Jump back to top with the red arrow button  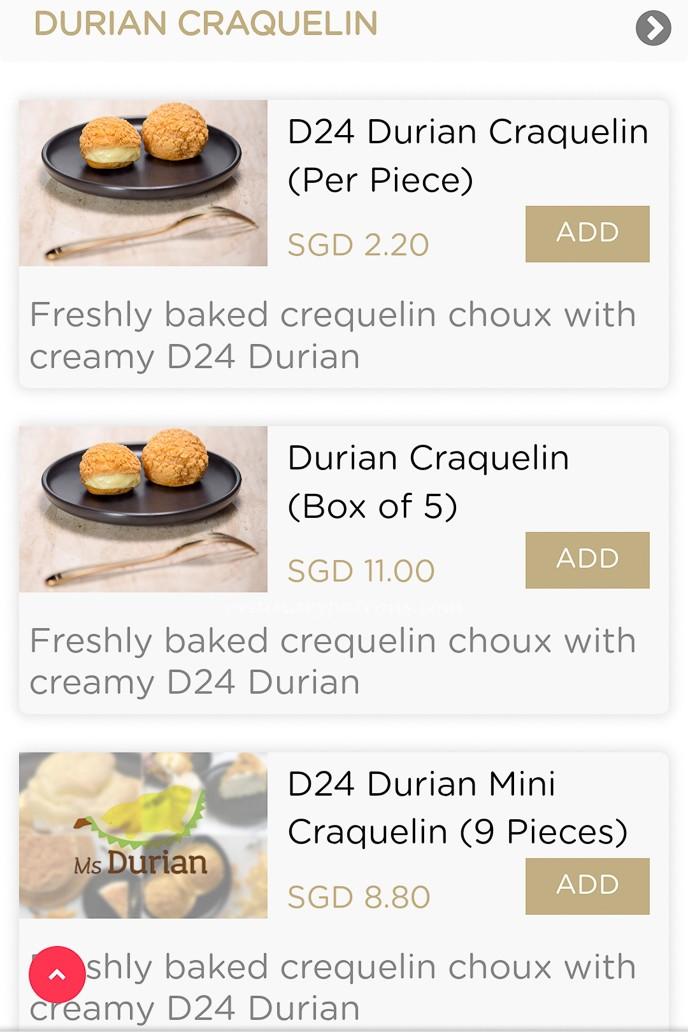[x=57, y=974]
